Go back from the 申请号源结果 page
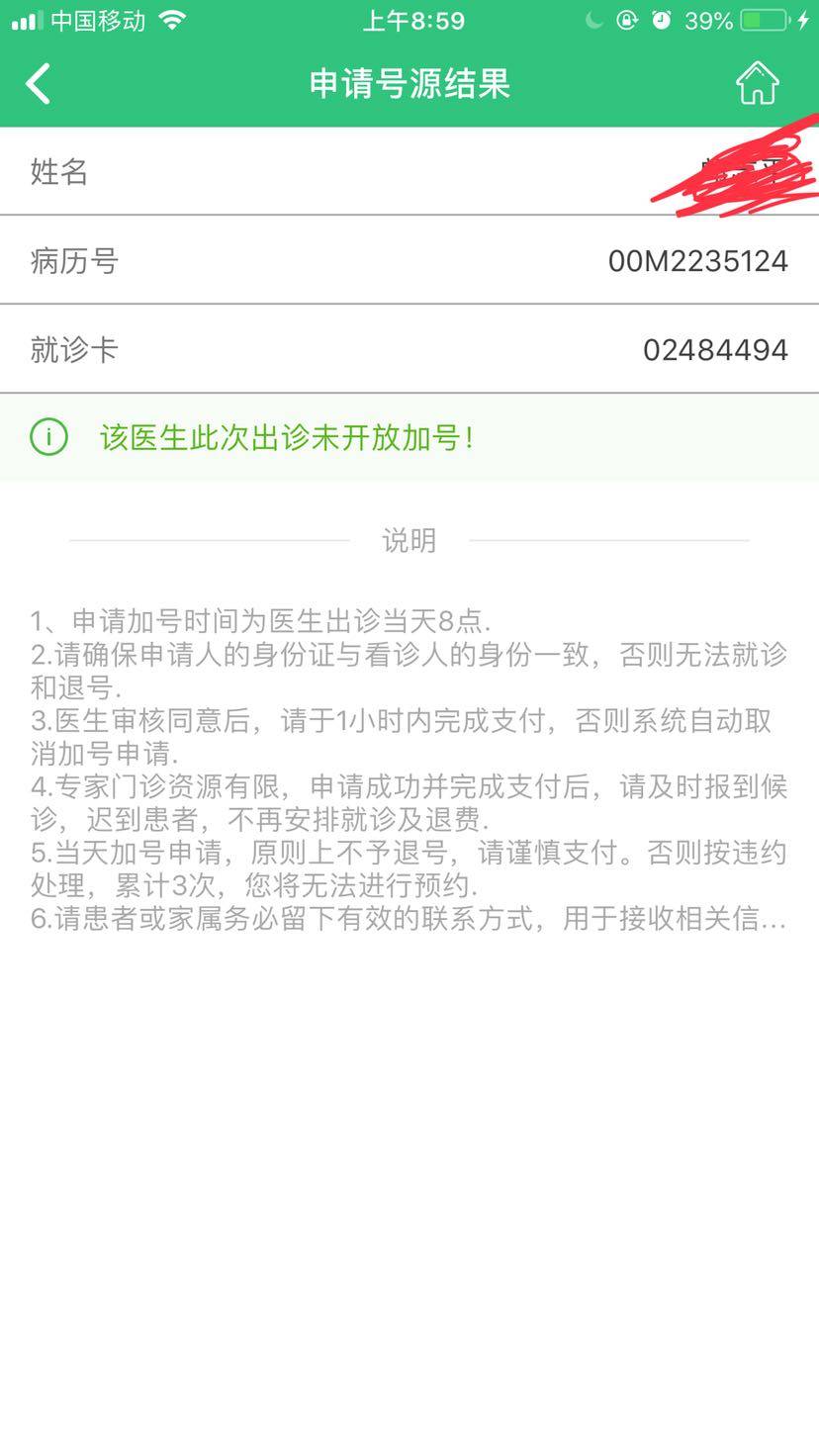Viewport: 819px width, 1456px height. click(x=39, y=84)
